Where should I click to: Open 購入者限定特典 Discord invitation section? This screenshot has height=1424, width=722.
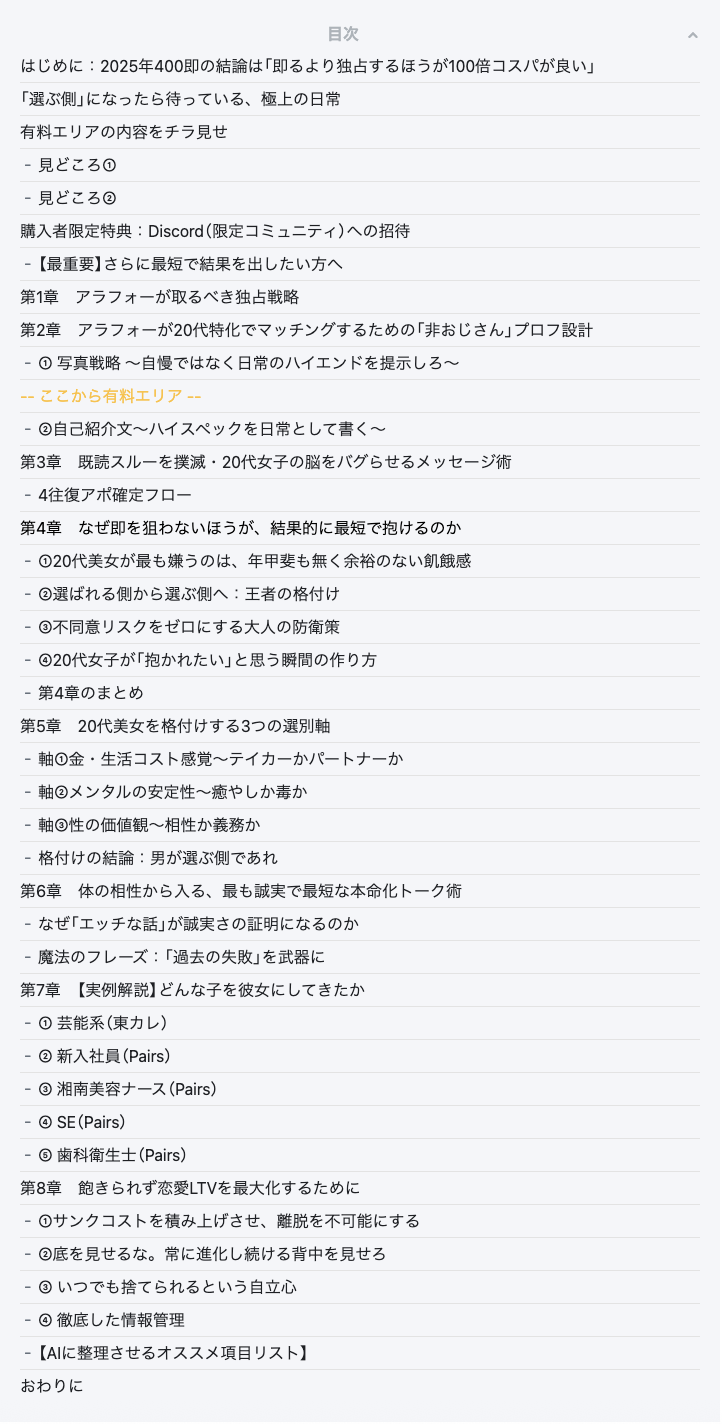(x=215, y=231)
